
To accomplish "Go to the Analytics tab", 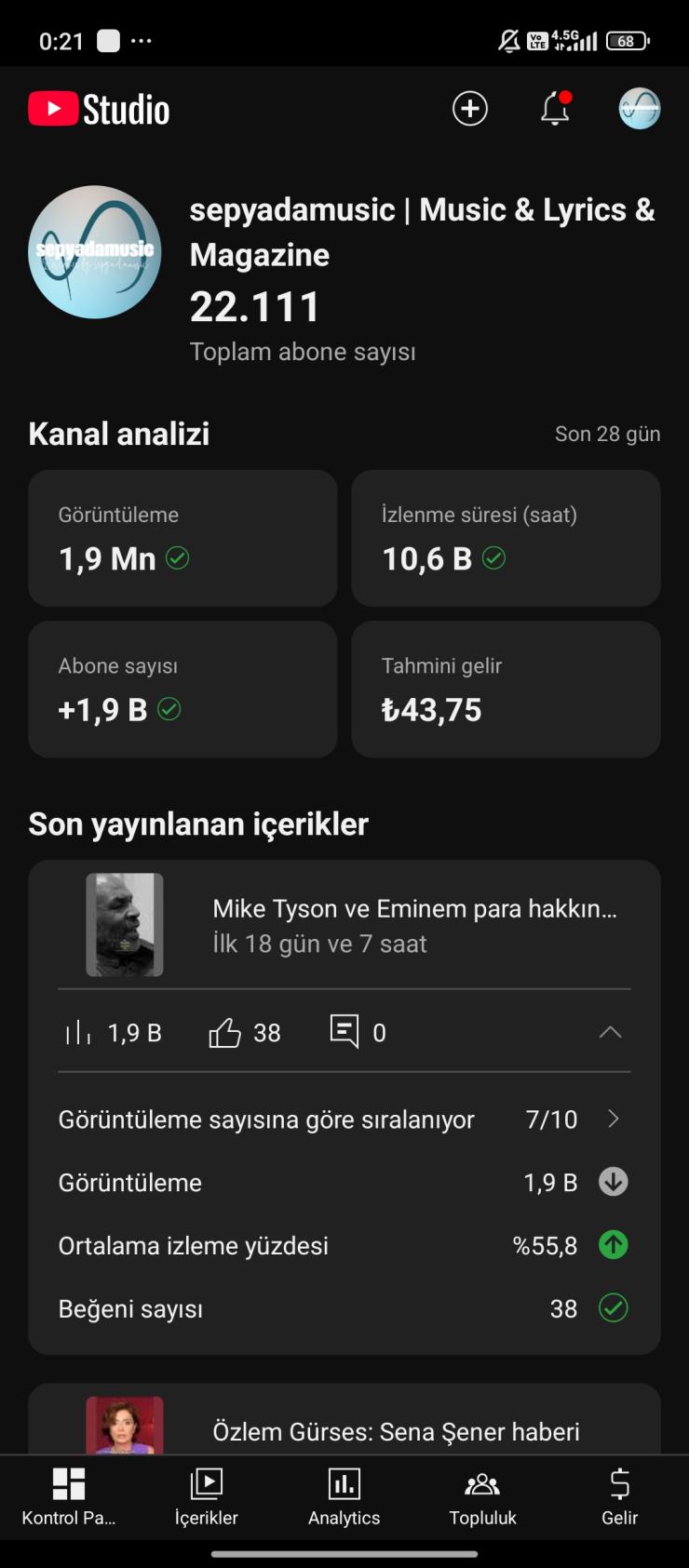I will [x=344, y=1497].
